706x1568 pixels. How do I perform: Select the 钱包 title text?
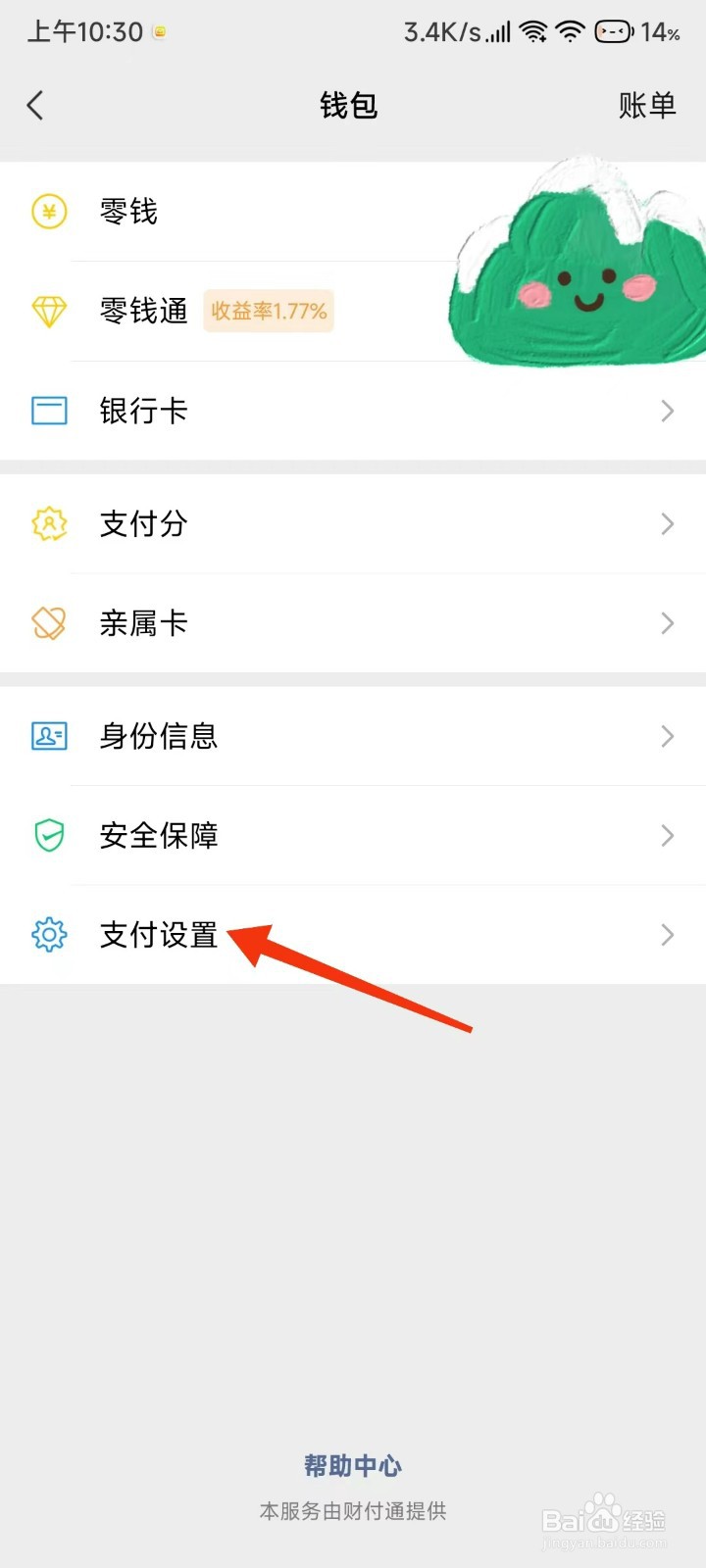tap(352, 105)
